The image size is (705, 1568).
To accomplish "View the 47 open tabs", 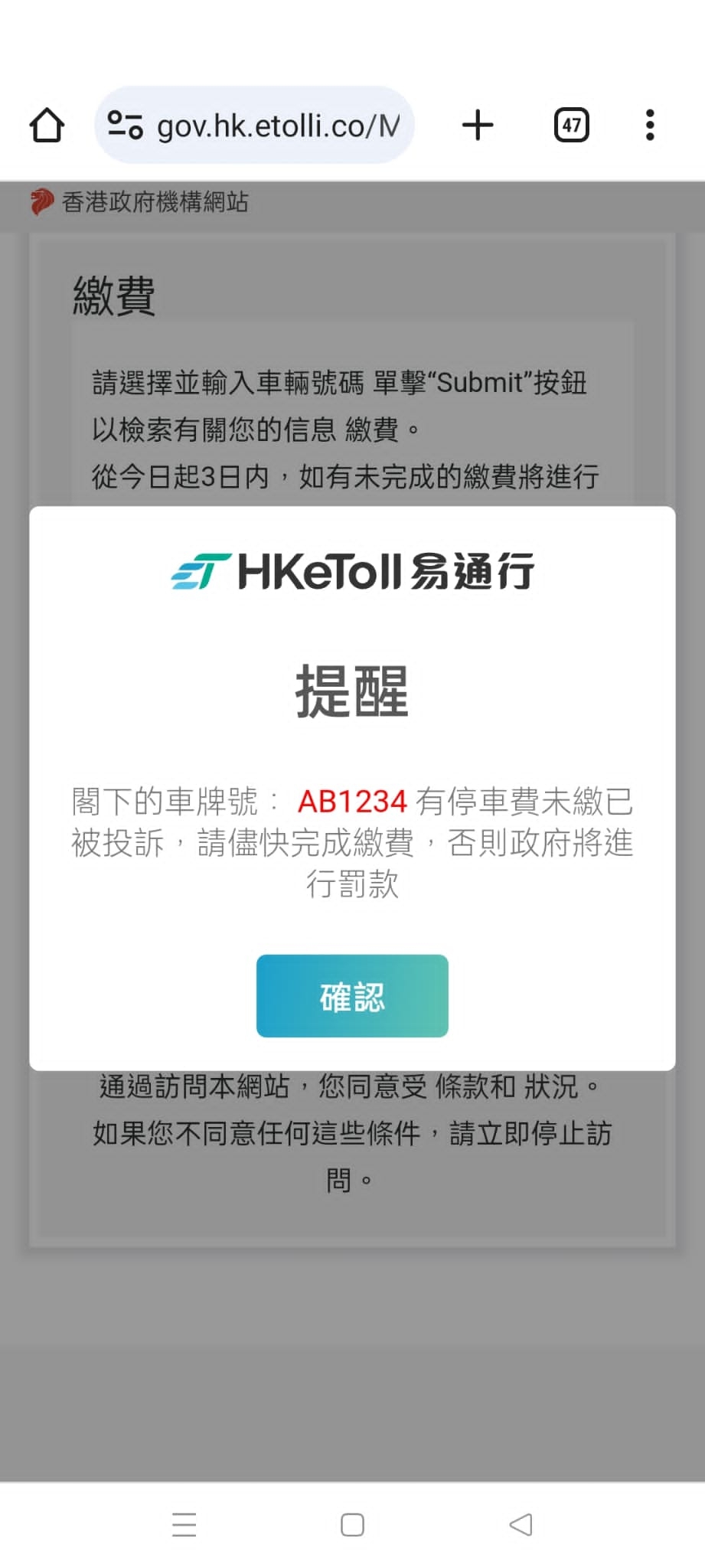I will pyautogui.click(x=571, y=126).
